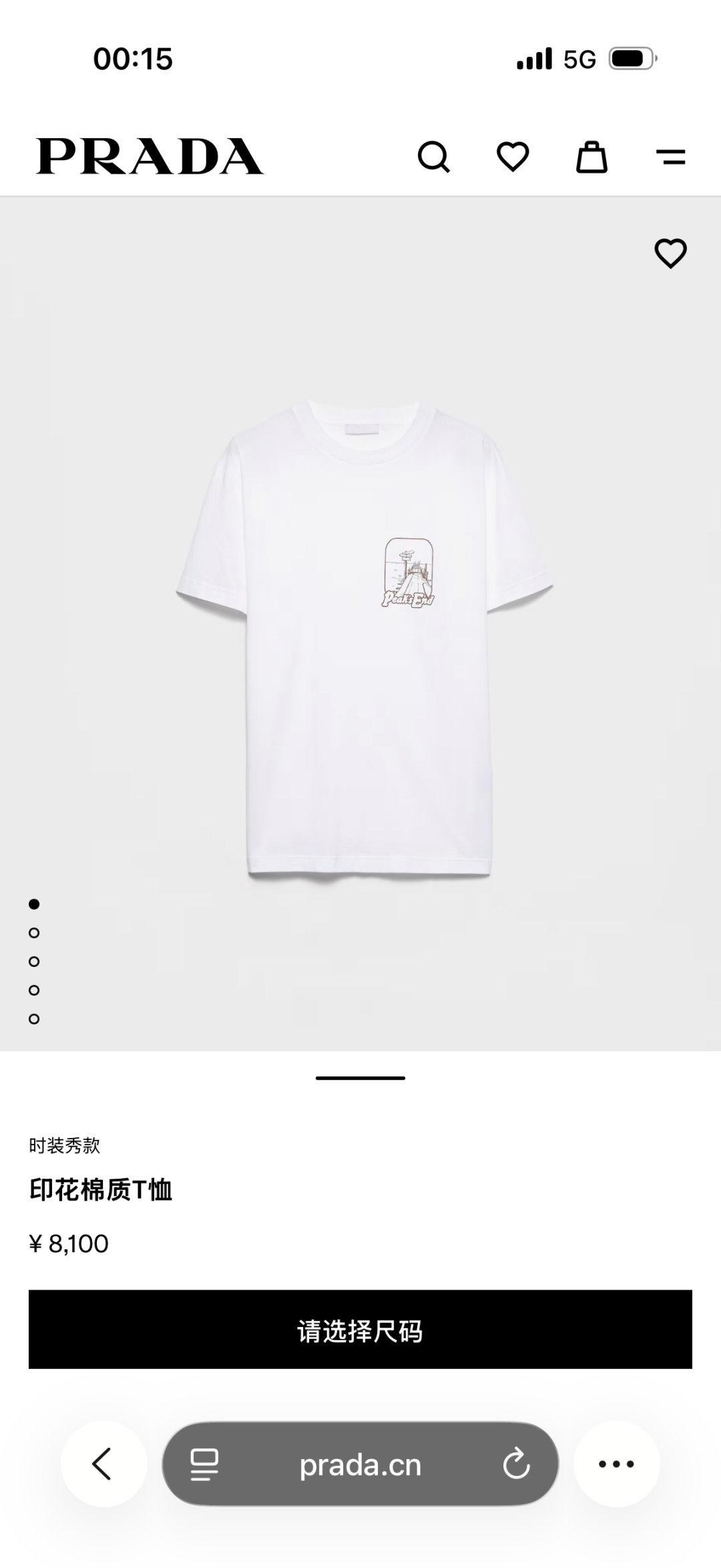
Task: Open the search magnifier in the header
Action: (x=434, y=158)
